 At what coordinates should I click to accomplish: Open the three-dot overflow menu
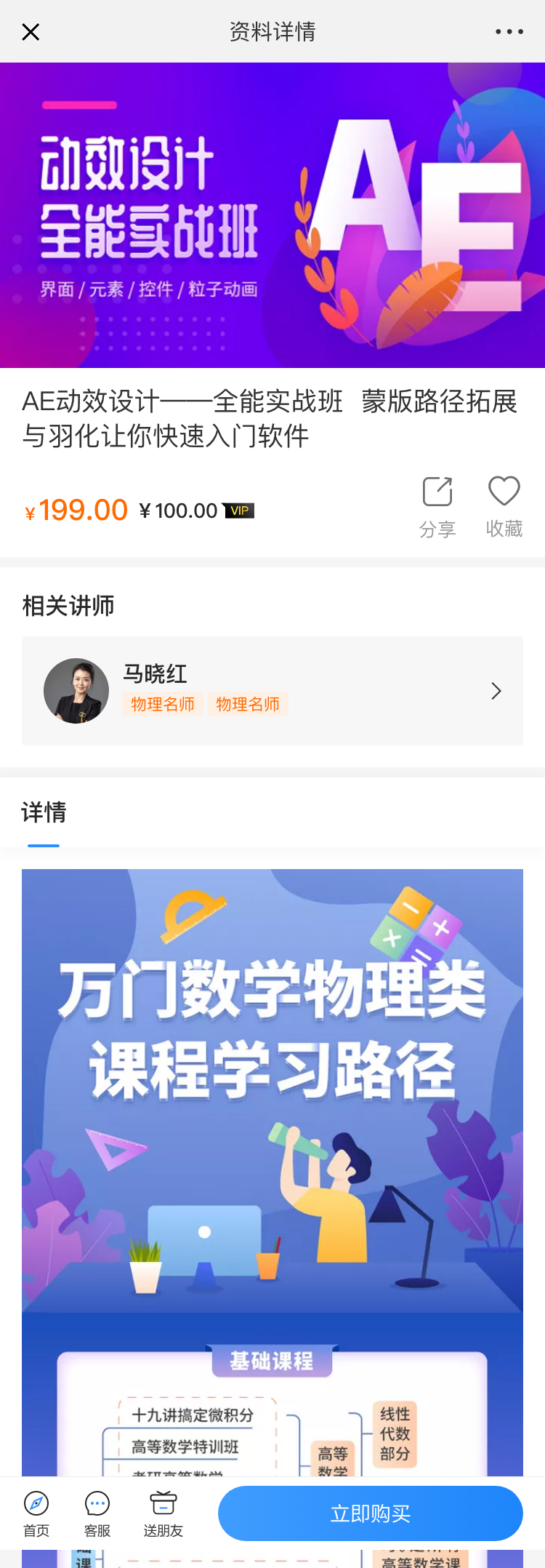pos(509,32)
